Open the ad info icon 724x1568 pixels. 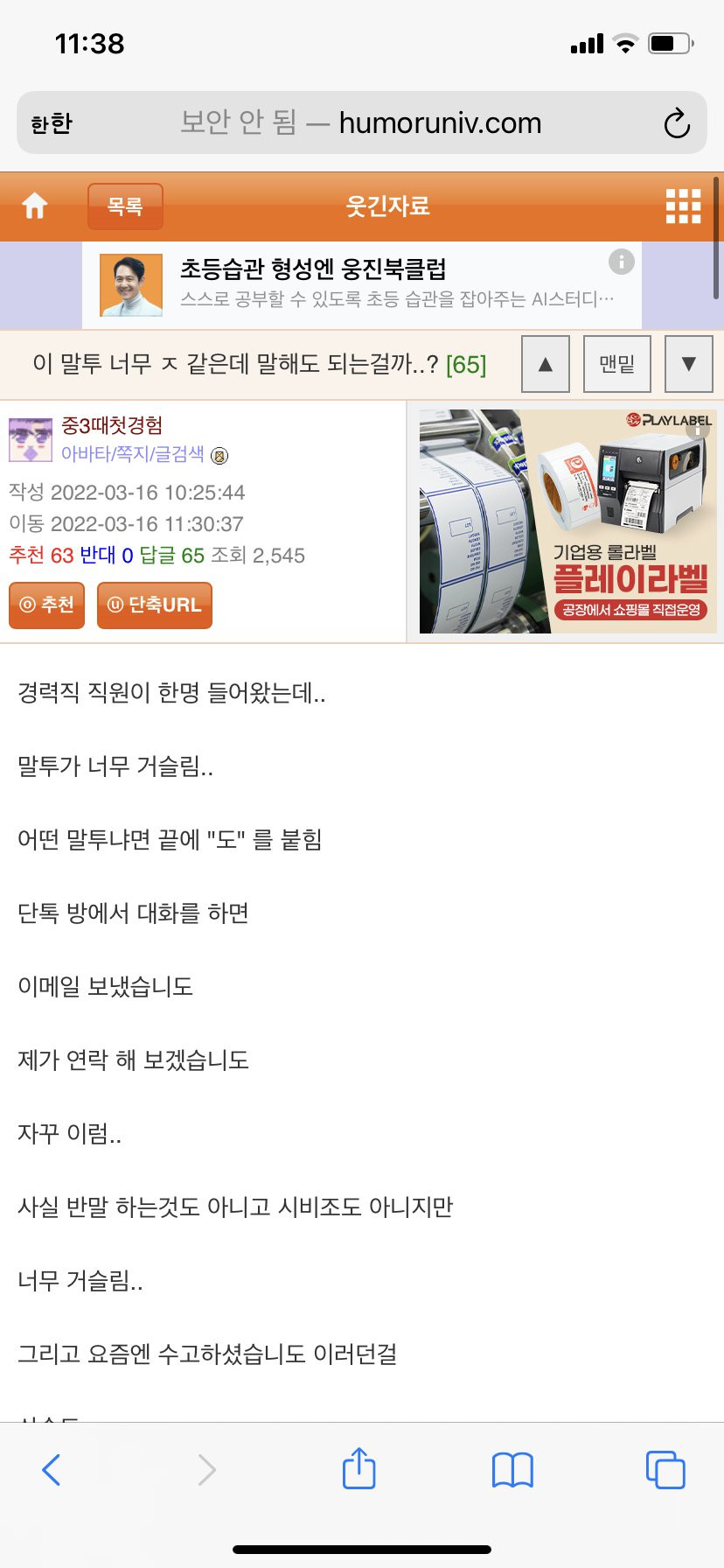621,262
